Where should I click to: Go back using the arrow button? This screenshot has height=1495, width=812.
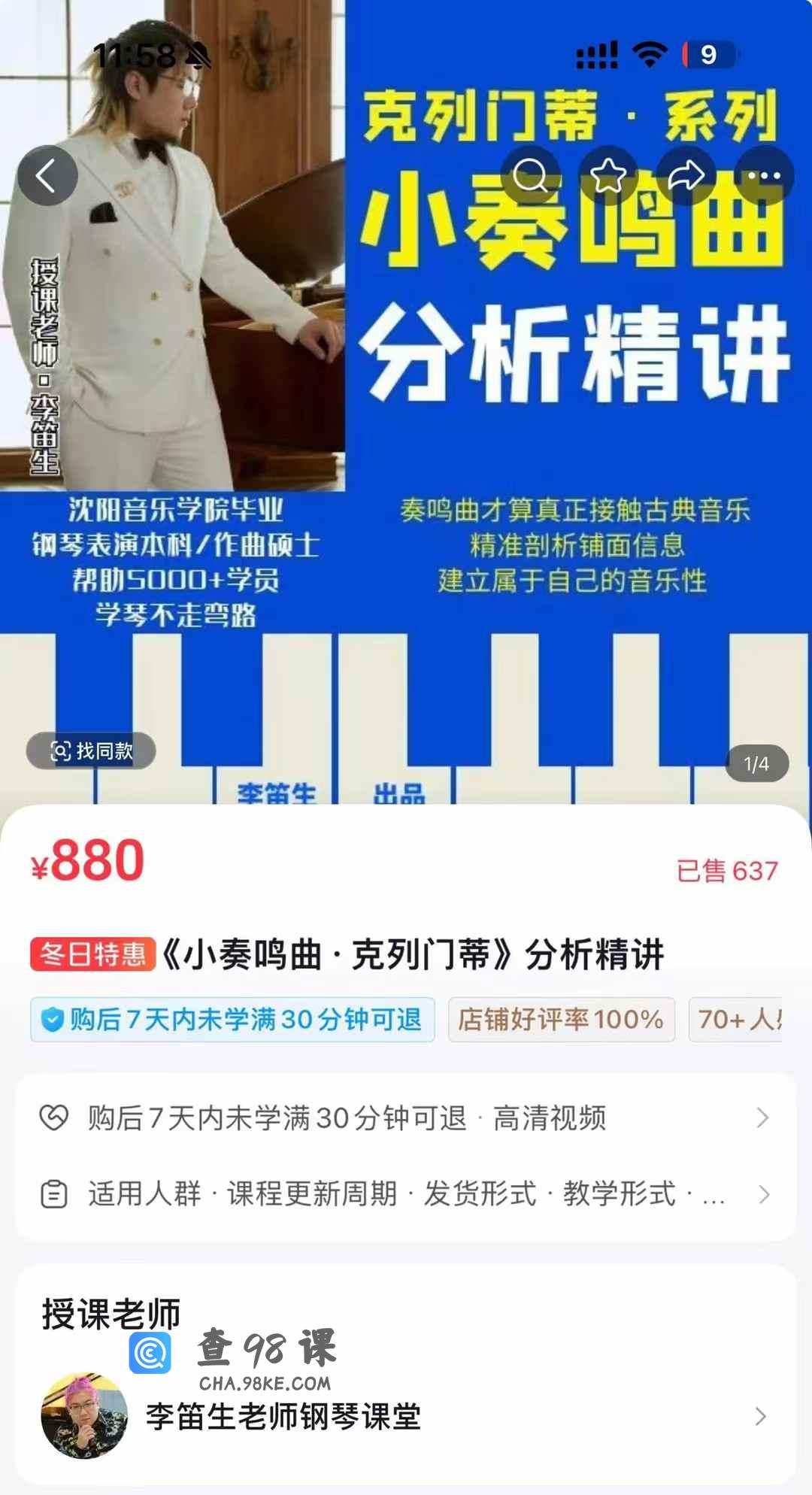[x=47, y=176]
